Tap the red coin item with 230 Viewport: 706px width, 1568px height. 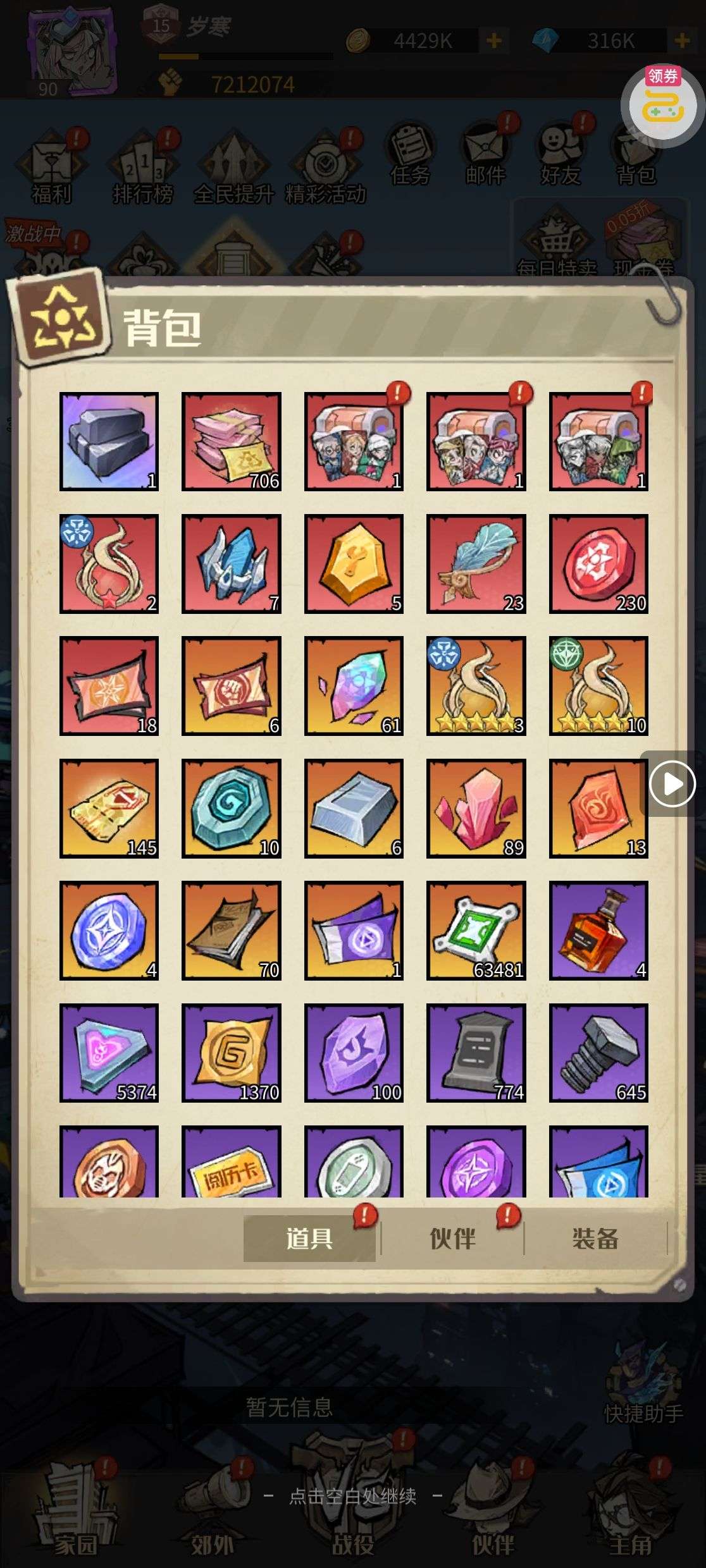point(598,563)
